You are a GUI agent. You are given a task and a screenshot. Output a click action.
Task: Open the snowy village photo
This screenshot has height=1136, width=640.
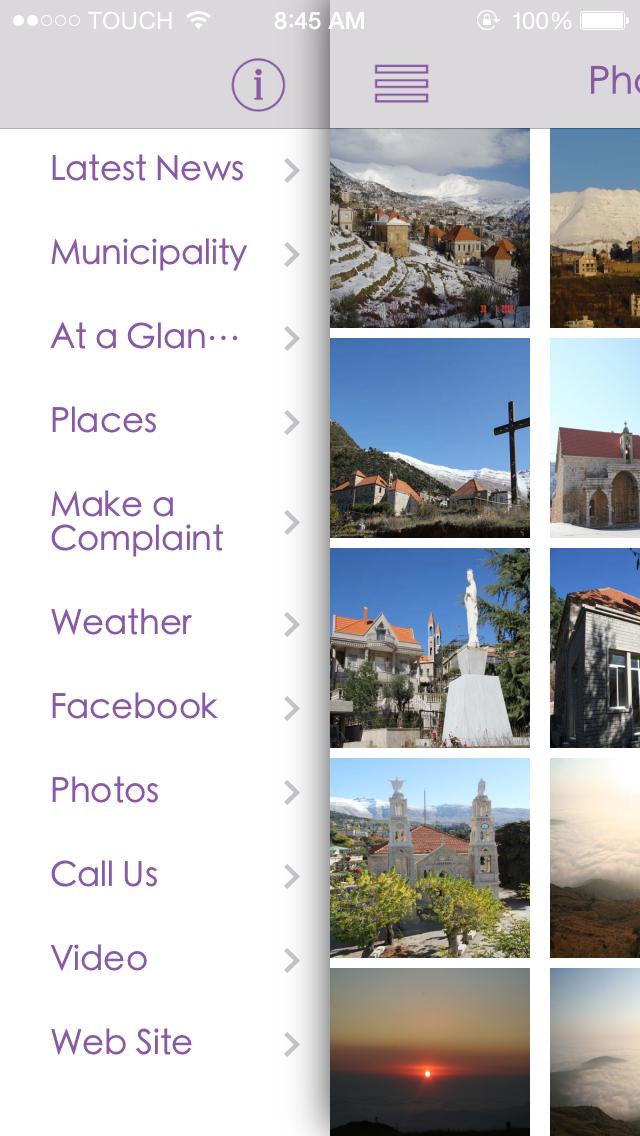430,228
